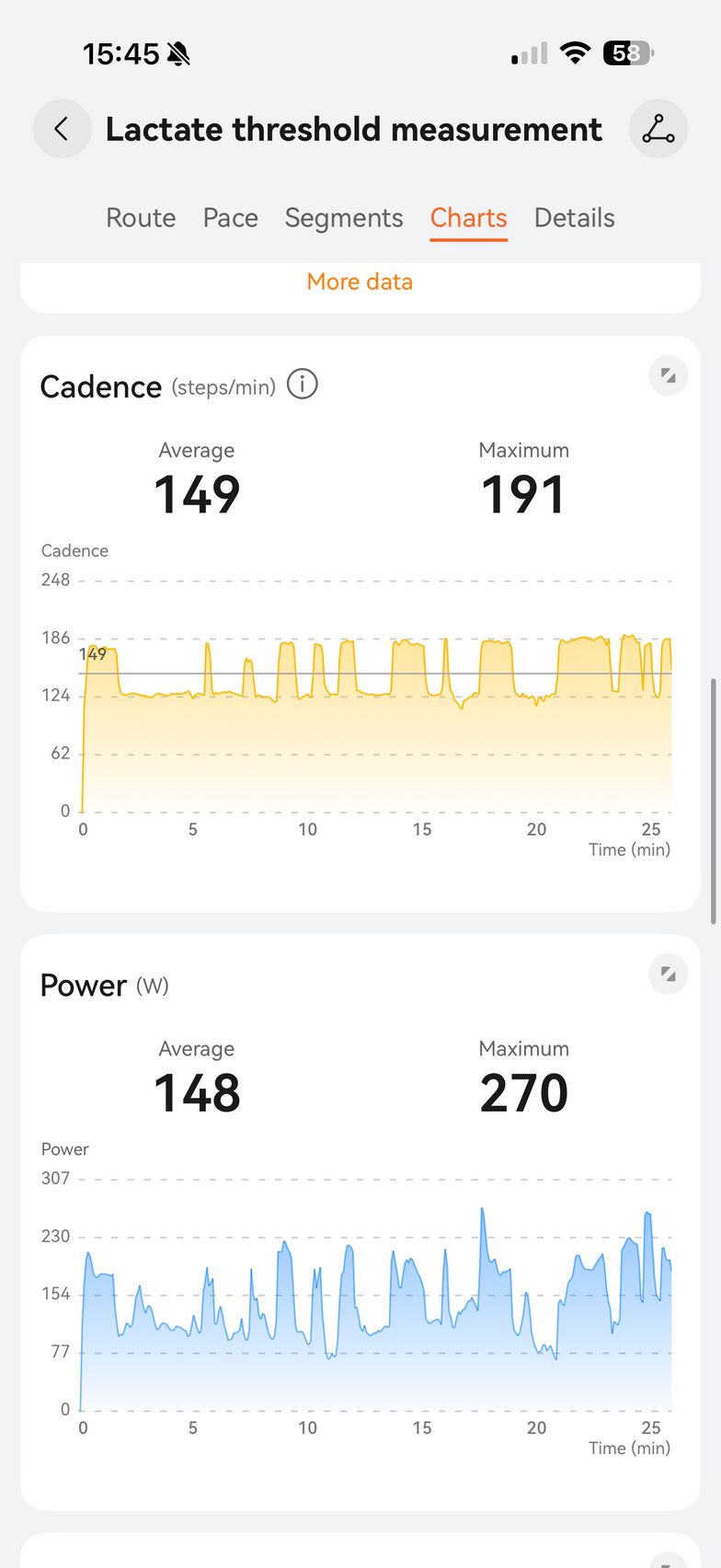Go back from Lactate threshold measurement
This screenshot has width=721, height=1568.
62,129
